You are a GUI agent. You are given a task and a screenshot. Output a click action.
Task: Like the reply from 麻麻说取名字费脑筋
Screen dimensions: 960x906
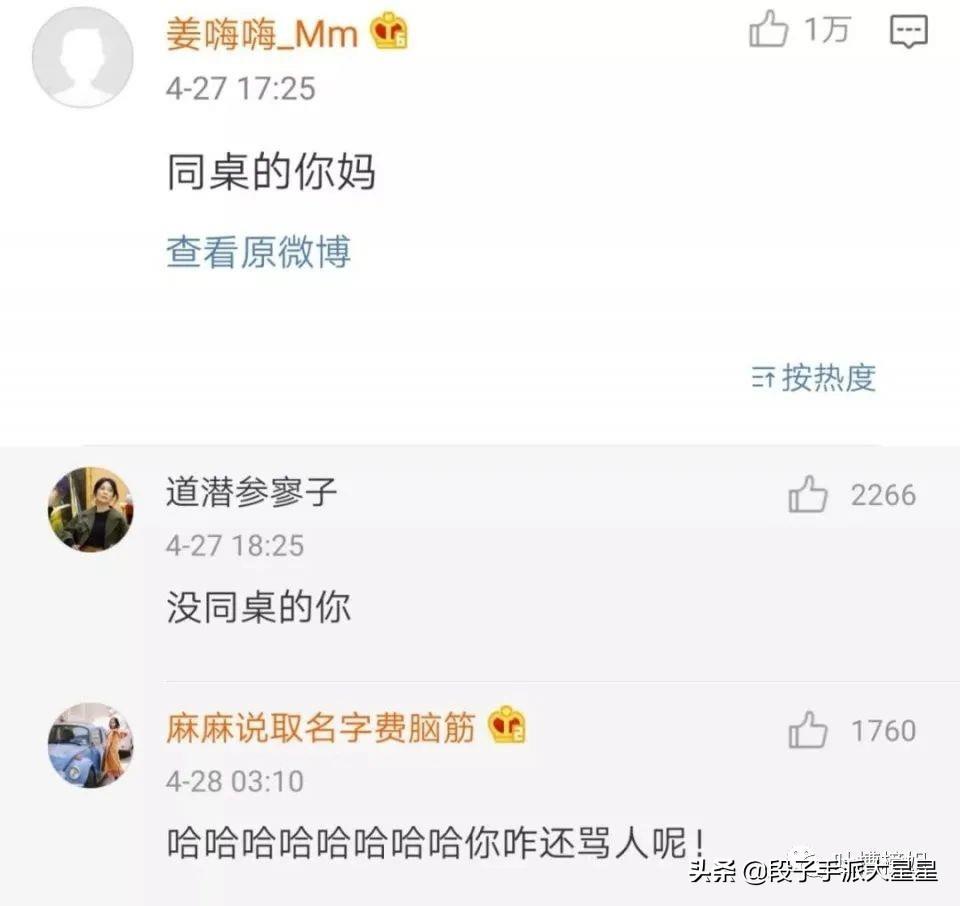808,732
